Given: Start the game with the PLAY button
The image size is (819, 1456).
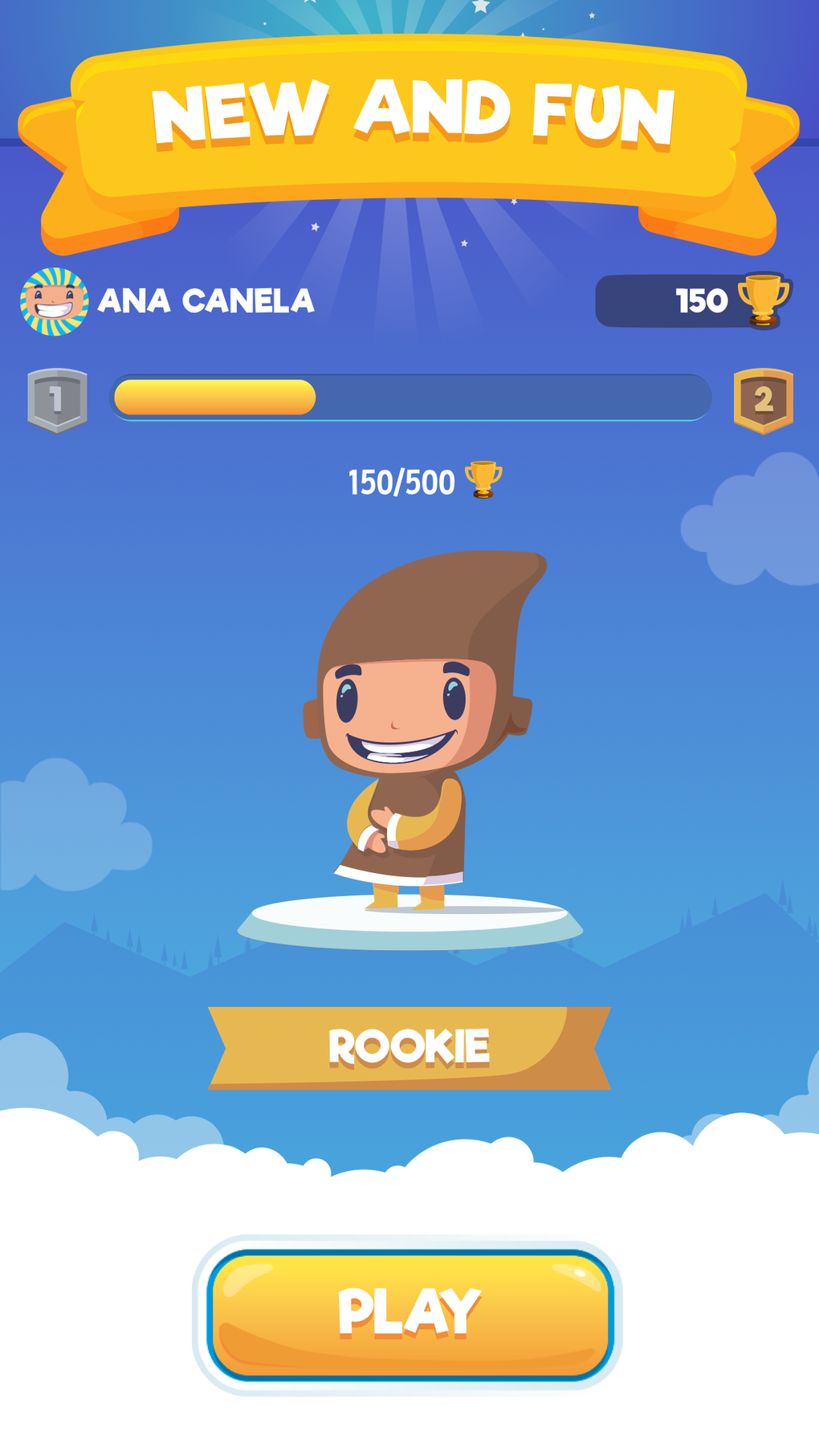Looking at the screenshot, I should 409,1314.
